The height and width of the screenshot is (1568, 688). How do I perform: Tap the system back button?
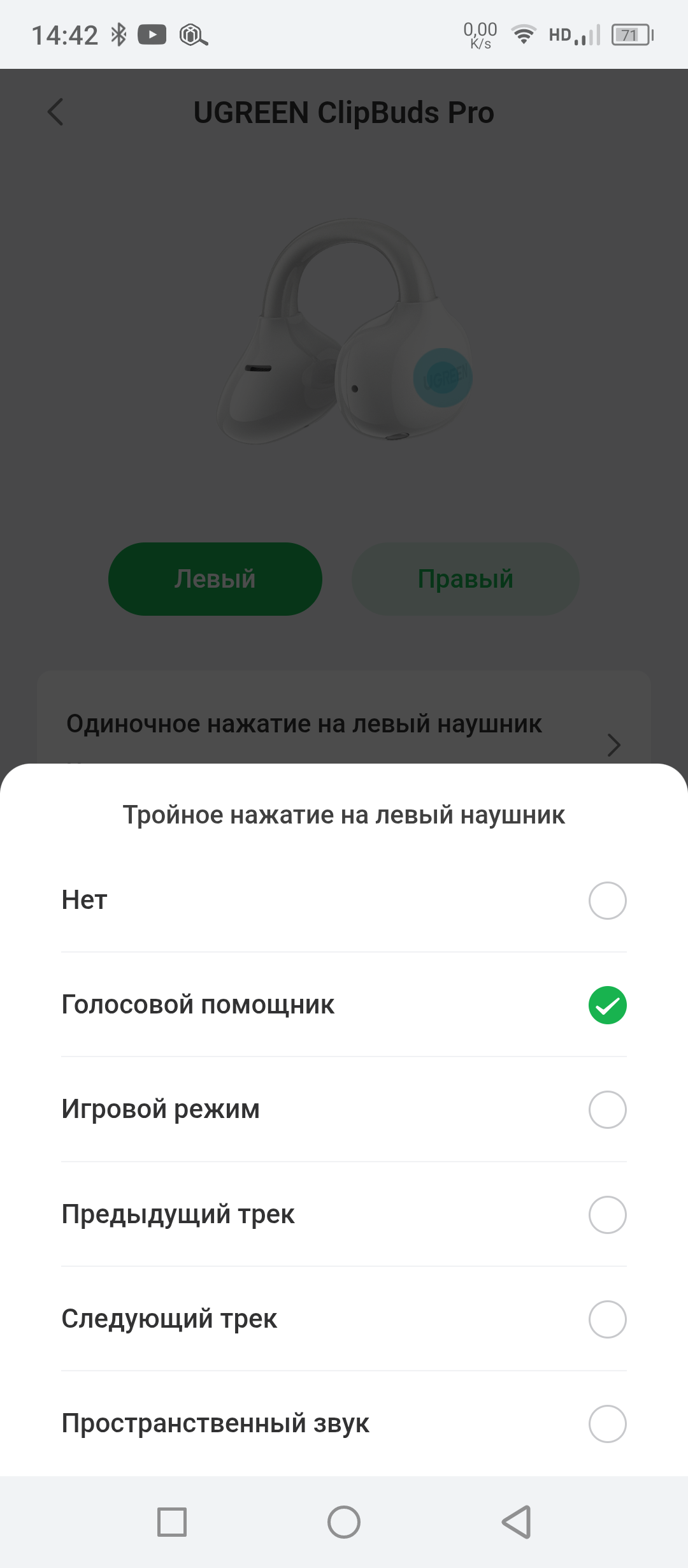[x=517, y=1522]
